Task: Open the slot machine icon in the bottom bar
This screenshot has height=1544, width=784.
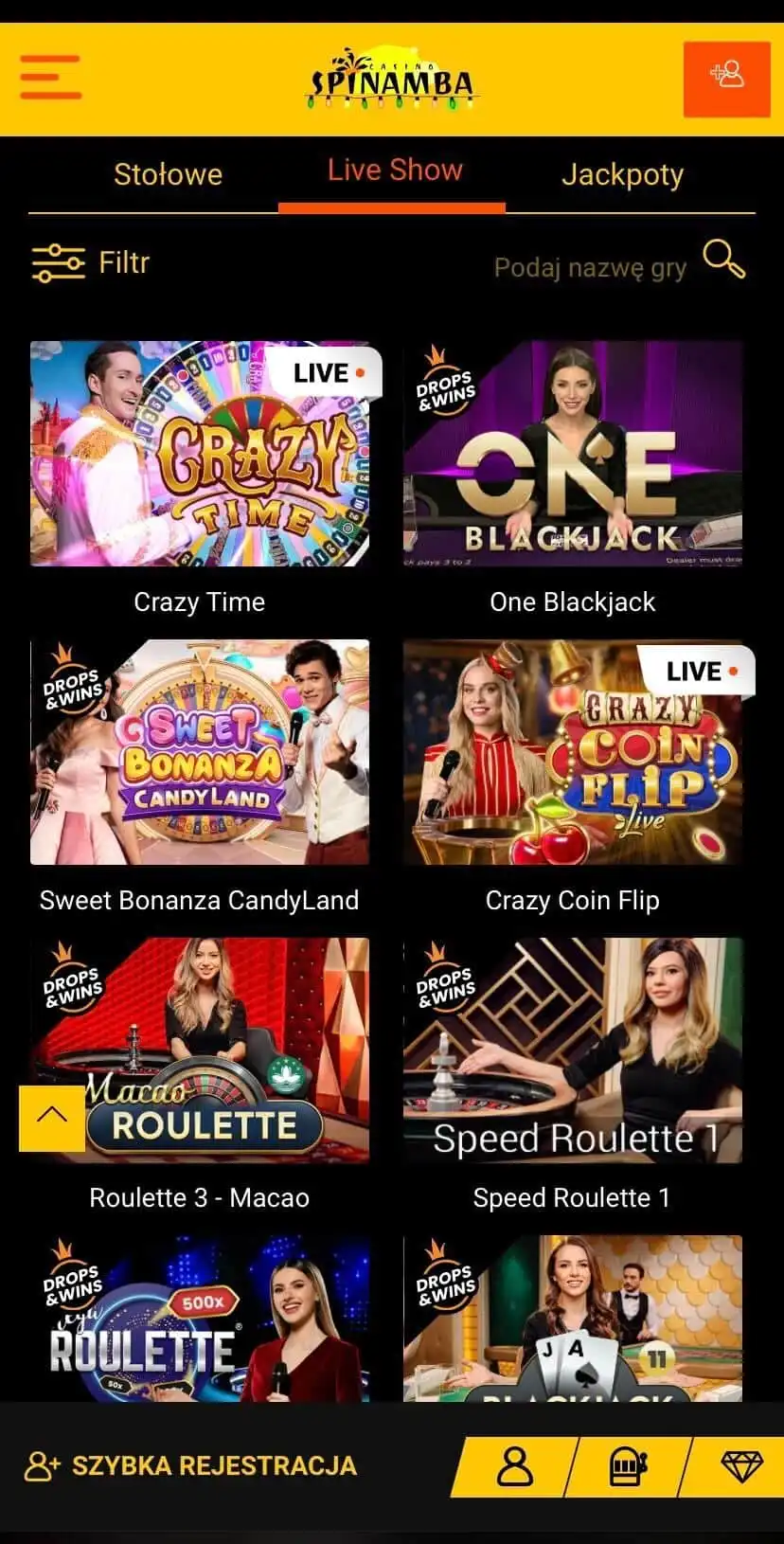Action: pos(627,1466)
